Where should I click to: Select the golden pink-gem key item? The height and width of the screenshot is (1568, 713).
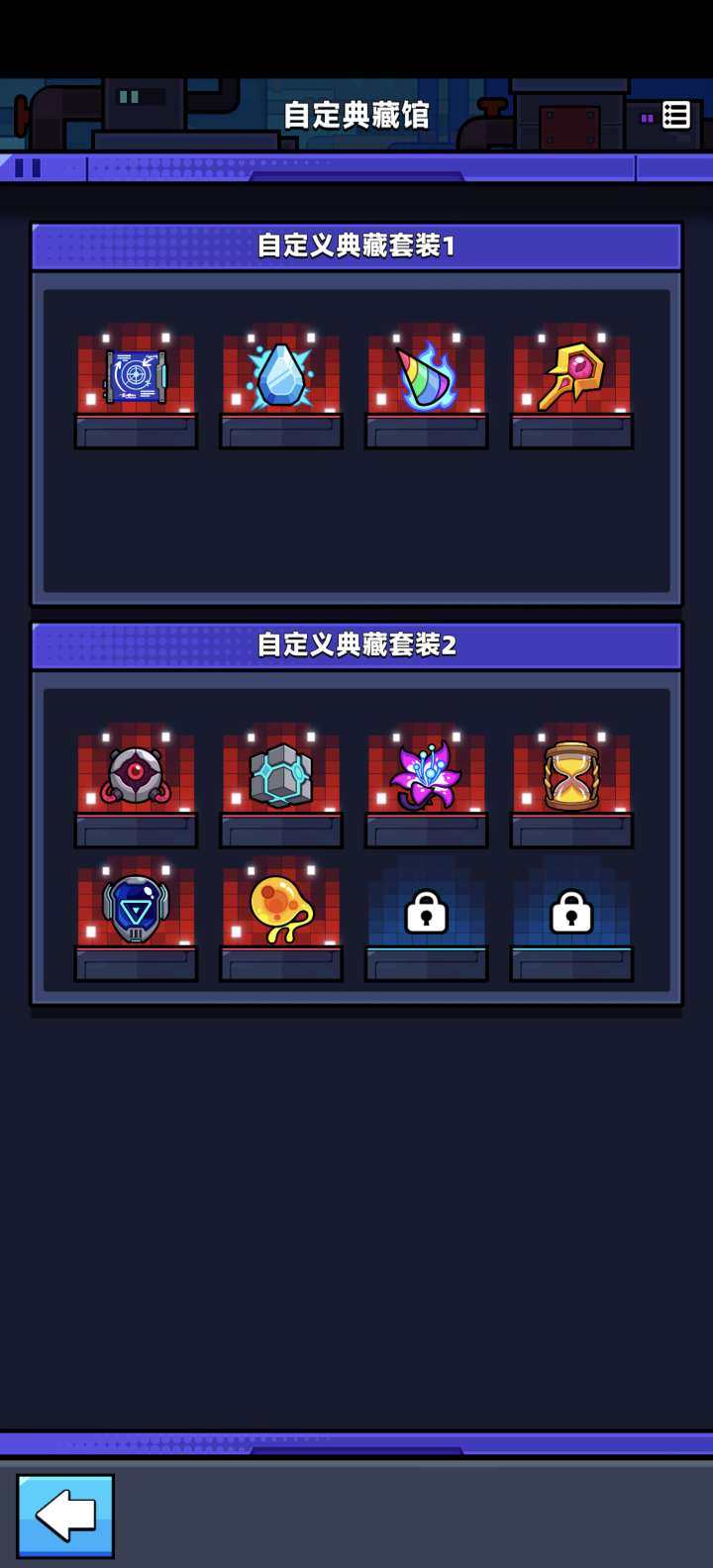click(x=571, y=374)
